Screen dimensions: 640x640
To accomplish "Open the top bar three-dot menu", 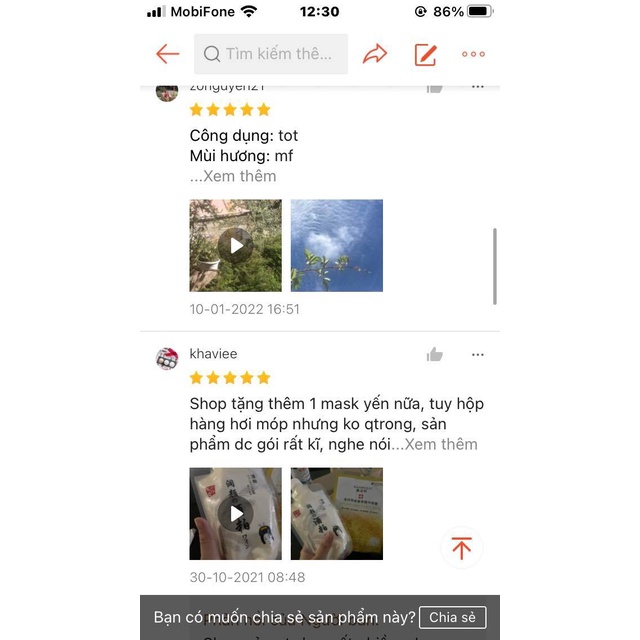I will [x=473, y=54].
